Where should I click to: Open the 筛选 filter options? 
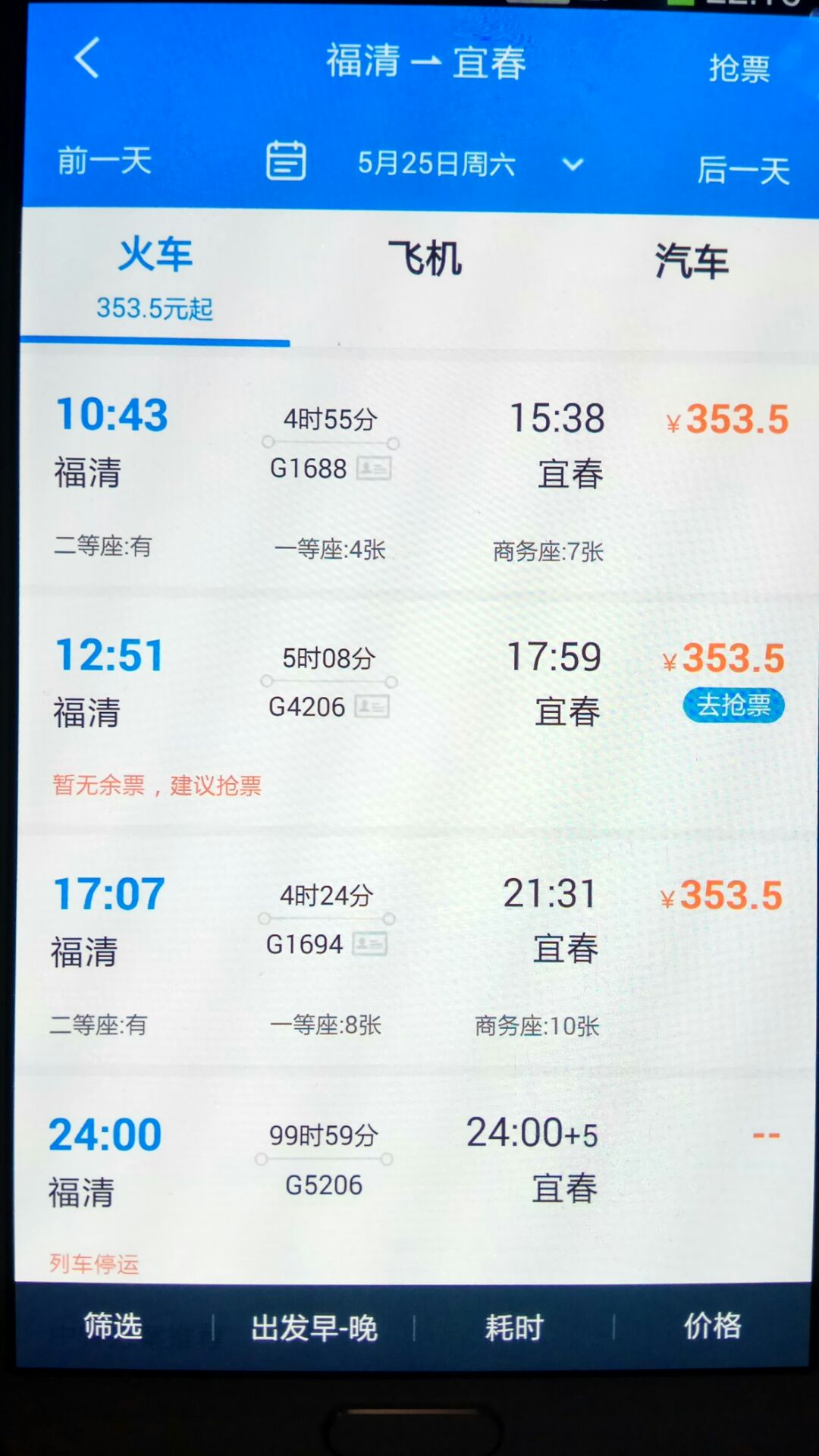[x=113, y=1326]
